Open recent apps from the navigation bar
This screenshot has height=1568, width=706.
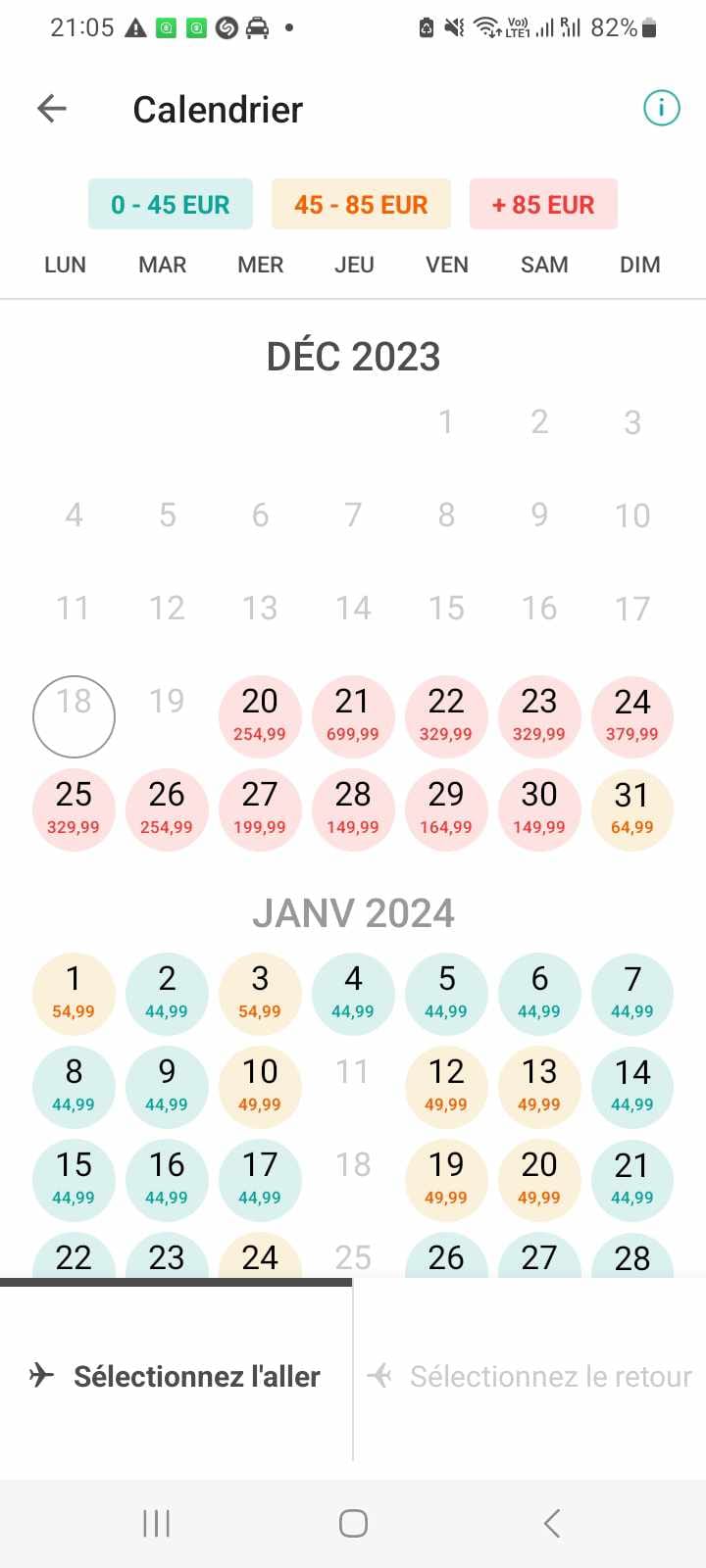(157, 1523)
